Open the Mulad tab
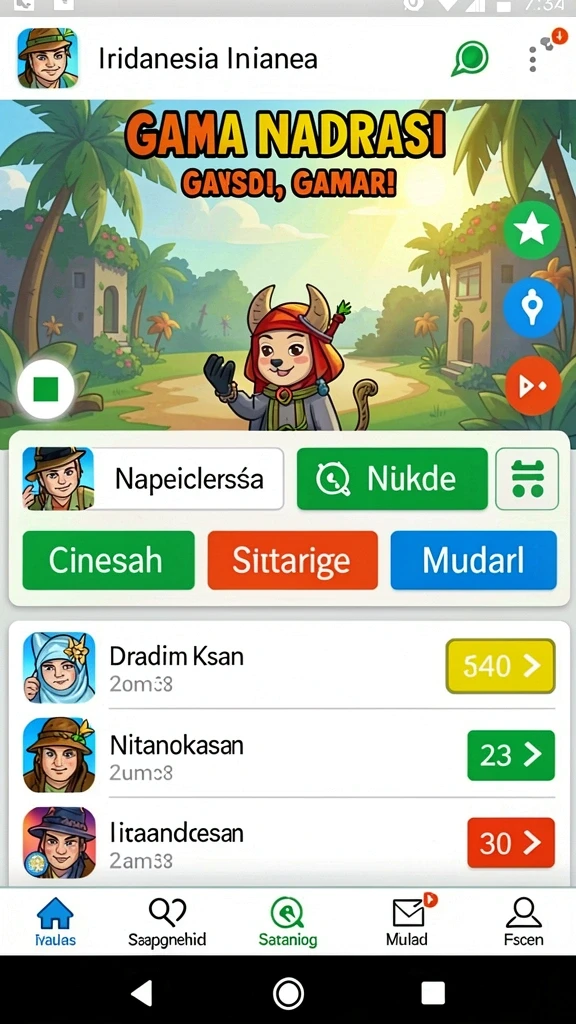The height and width of the screenshot is (1024, 576). 408,922
